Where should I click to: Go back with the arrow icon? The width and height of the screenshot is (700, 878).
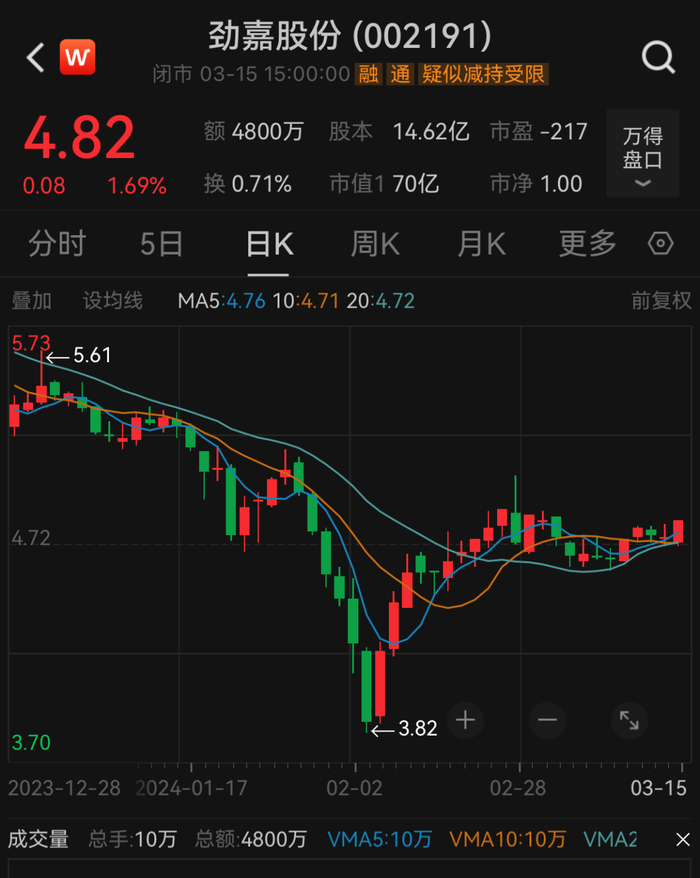coord(36,57)
